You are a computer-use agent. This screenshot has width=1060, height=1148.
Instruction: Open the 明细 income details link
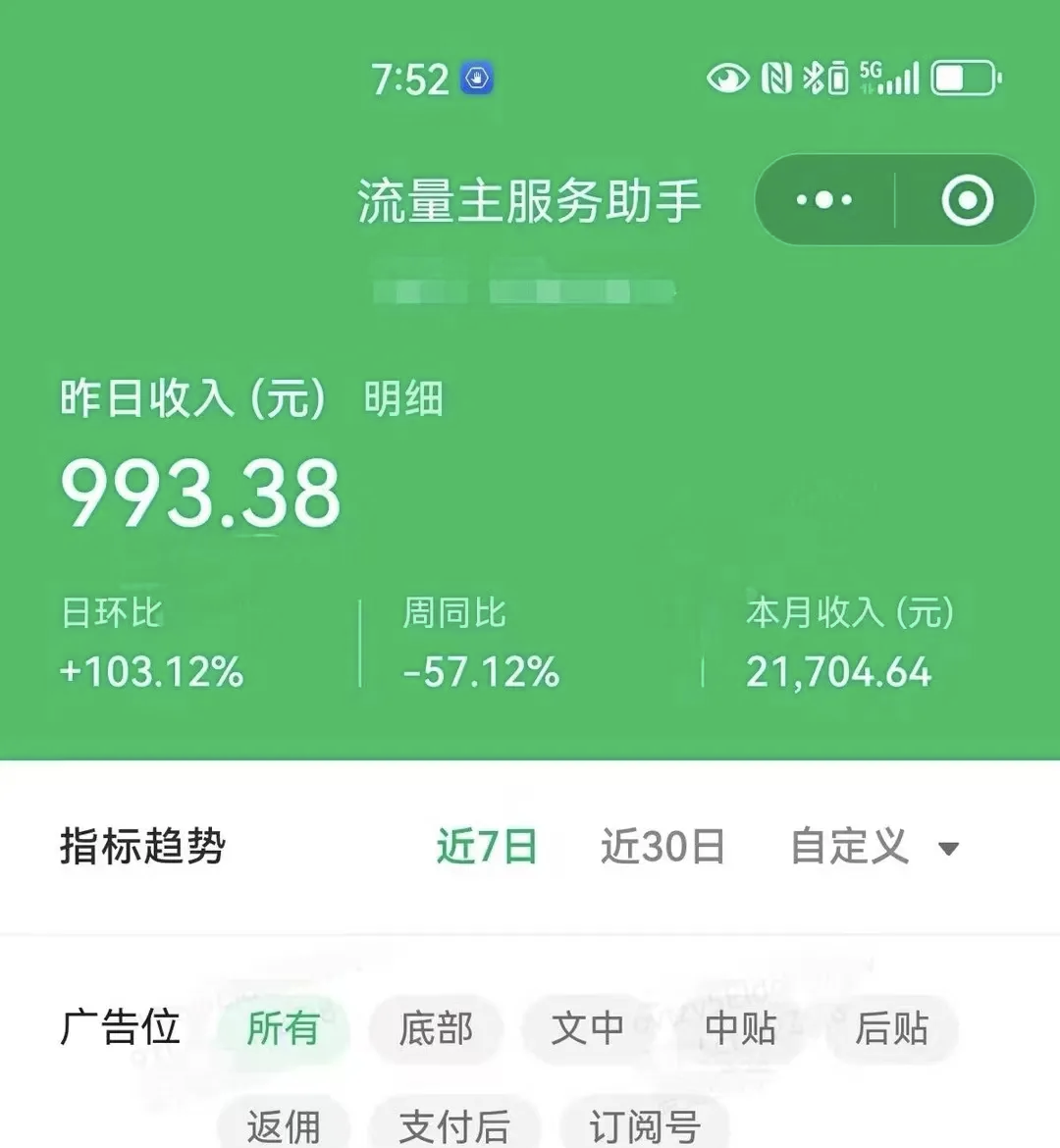[403, 399]
